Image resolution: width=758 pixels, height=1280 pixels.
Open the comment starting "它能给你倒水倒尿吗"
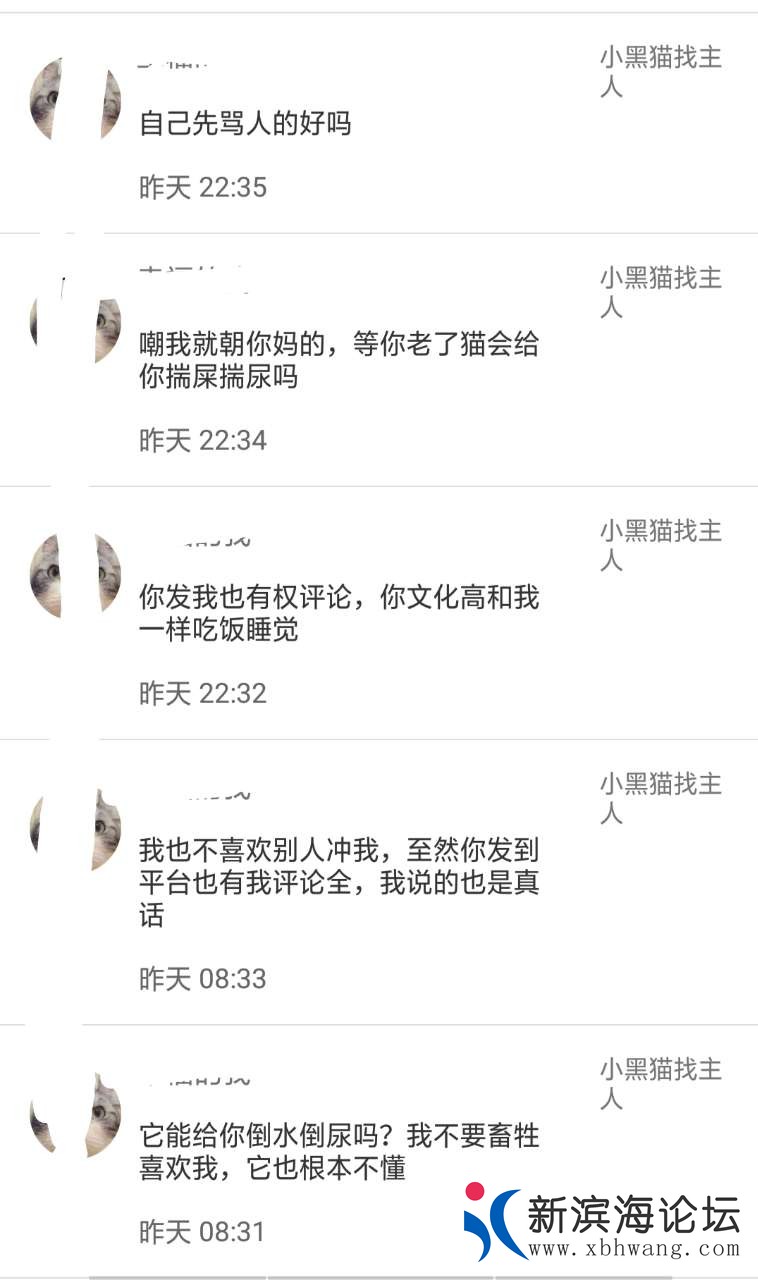338,1152
